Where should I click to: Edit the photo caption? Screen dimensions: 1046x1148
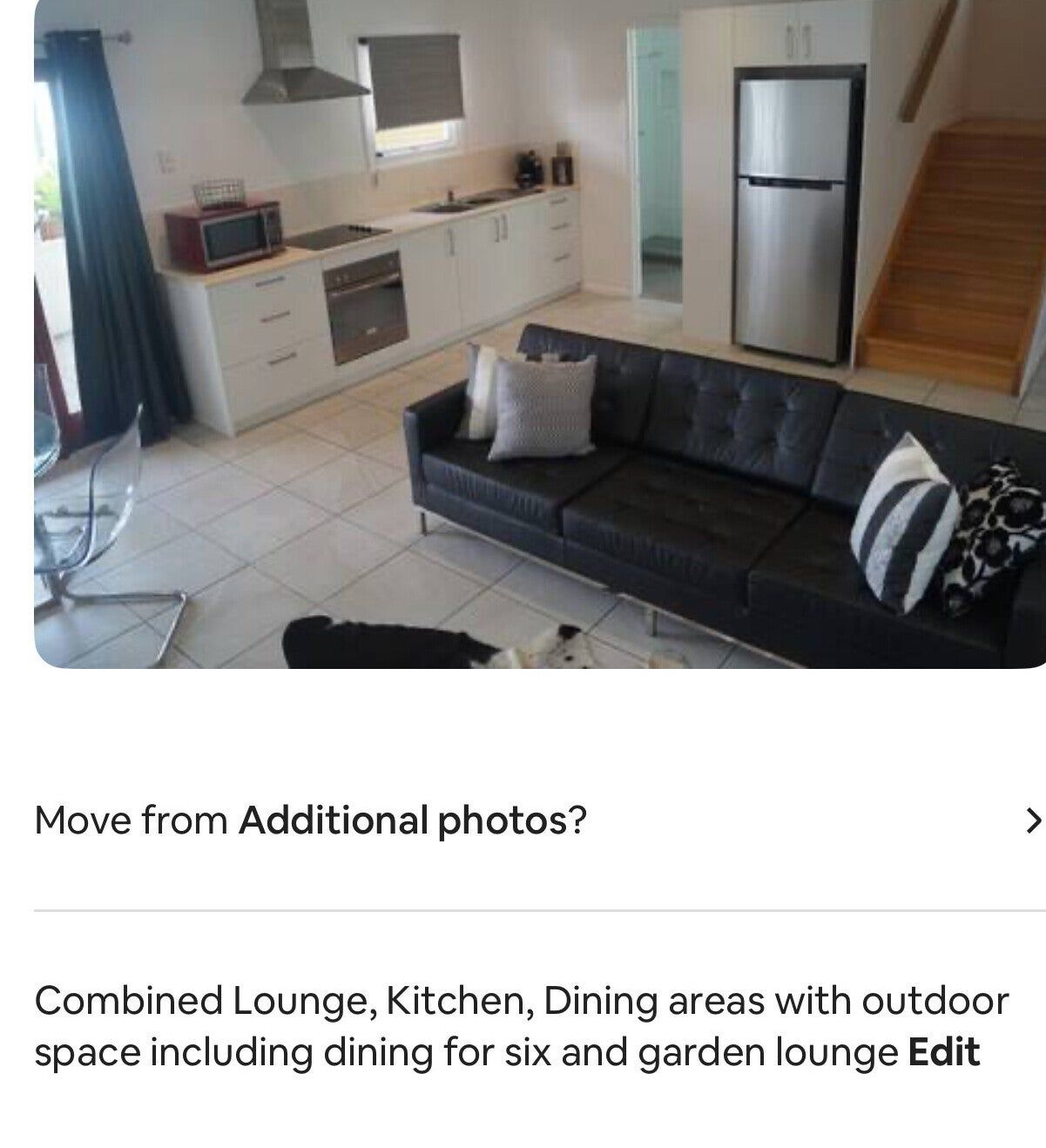tap(943, 1052)
